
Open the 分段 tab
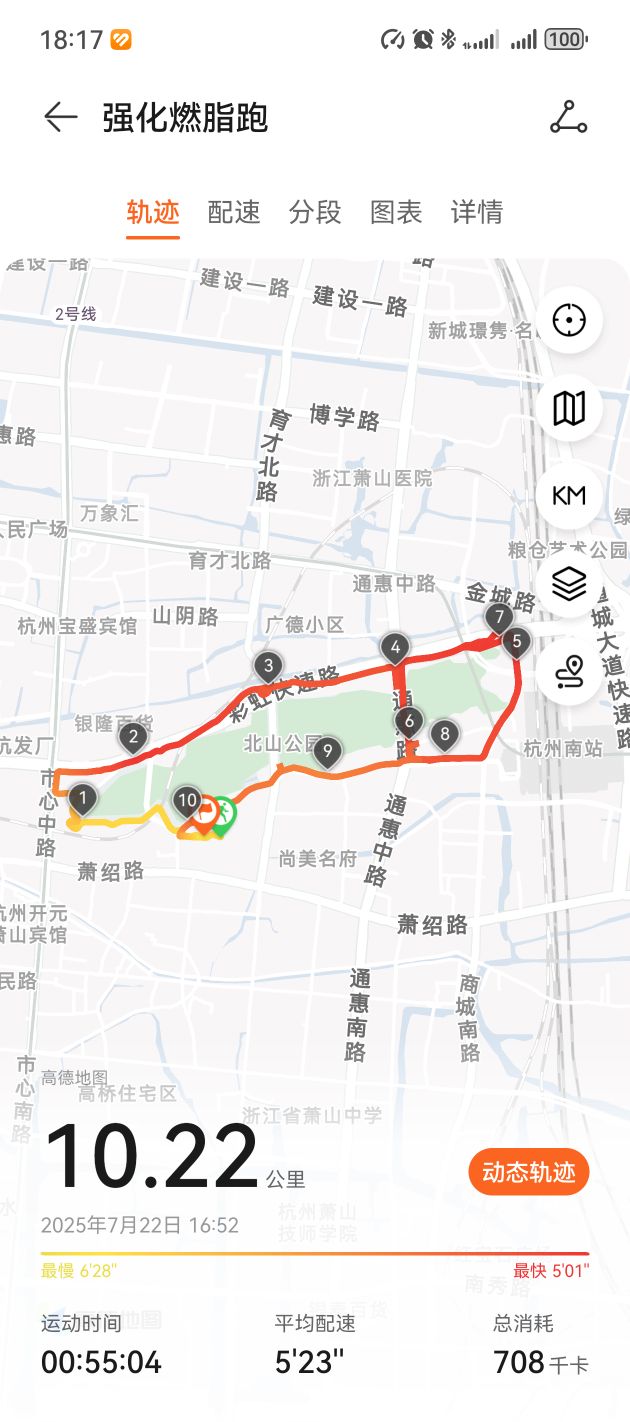(315, 212)
